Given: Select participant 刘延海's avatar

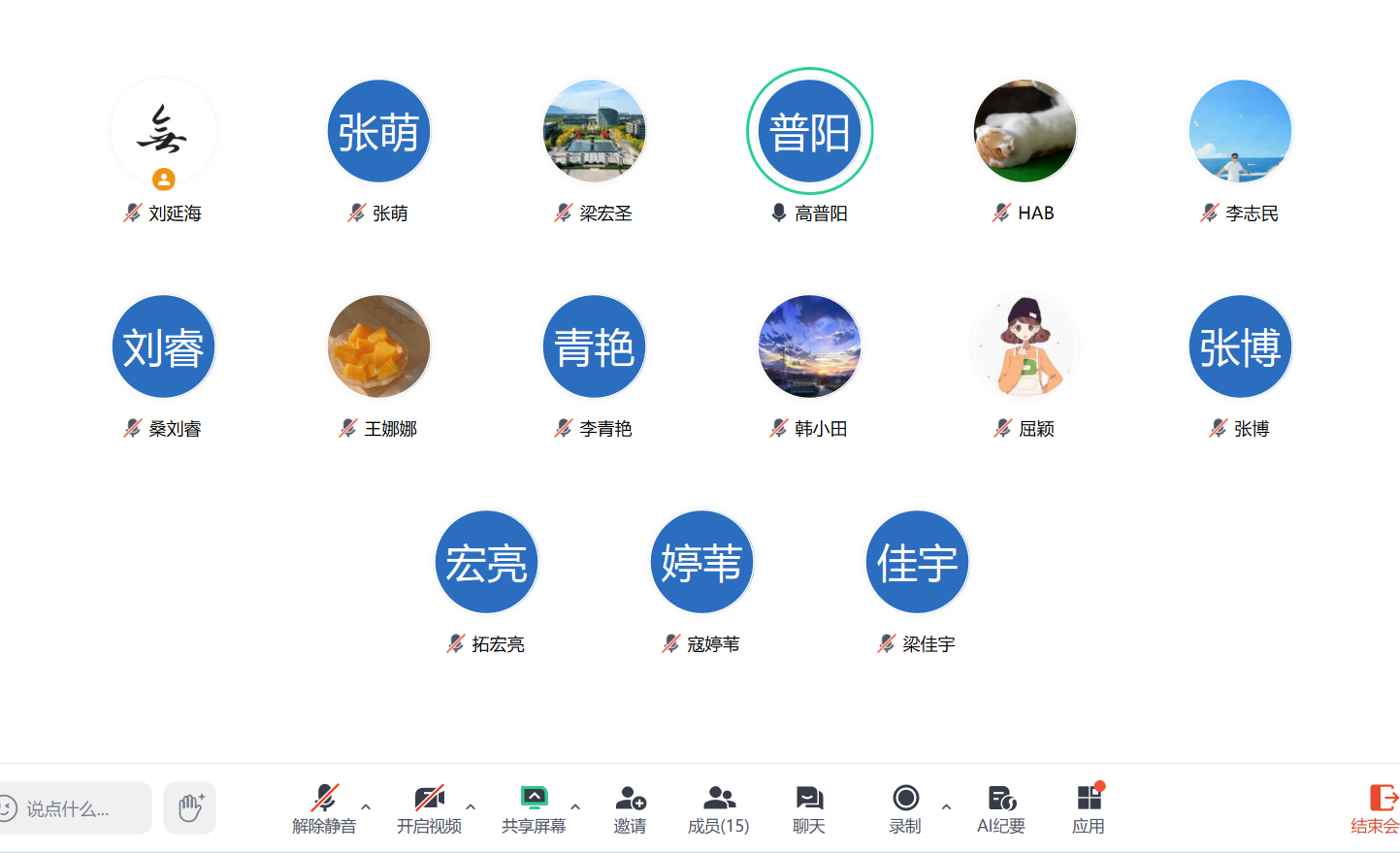Looking at the screenshot, I should [x=163, y=131].
